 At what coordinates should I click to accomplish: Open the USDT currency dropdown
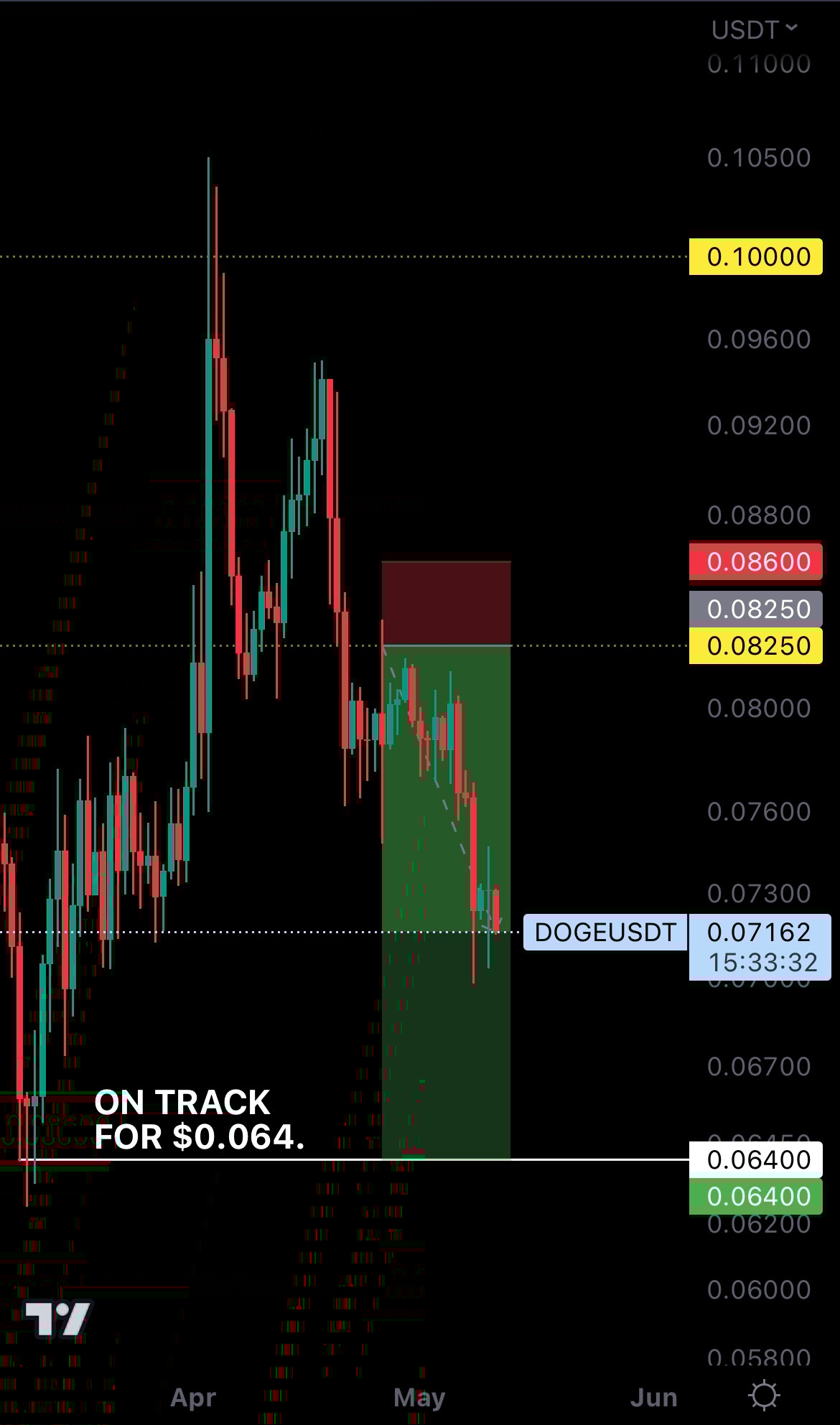753,29
